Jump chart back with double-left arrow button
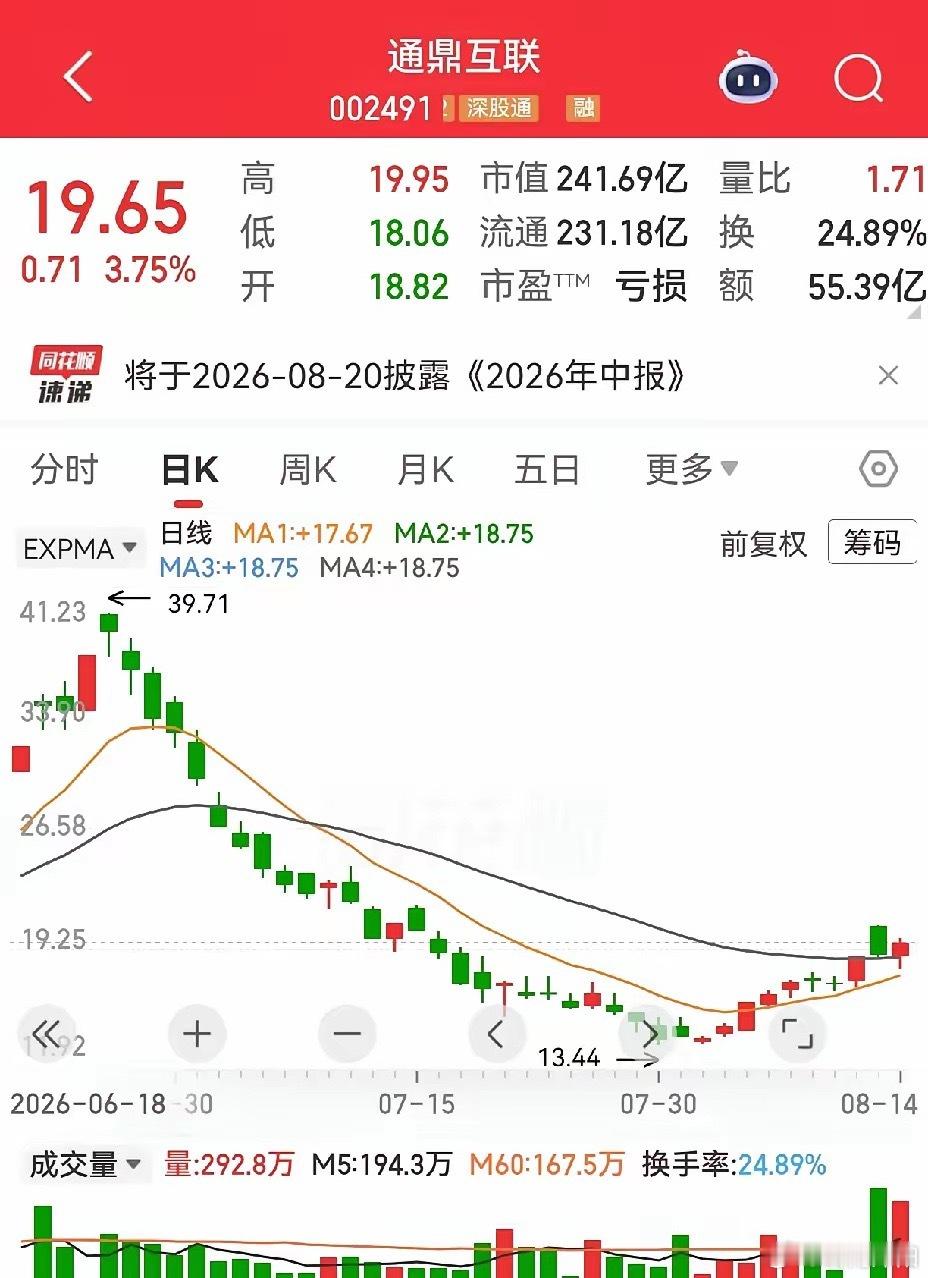This screenshot has width=928, height=1278. 46,1034
